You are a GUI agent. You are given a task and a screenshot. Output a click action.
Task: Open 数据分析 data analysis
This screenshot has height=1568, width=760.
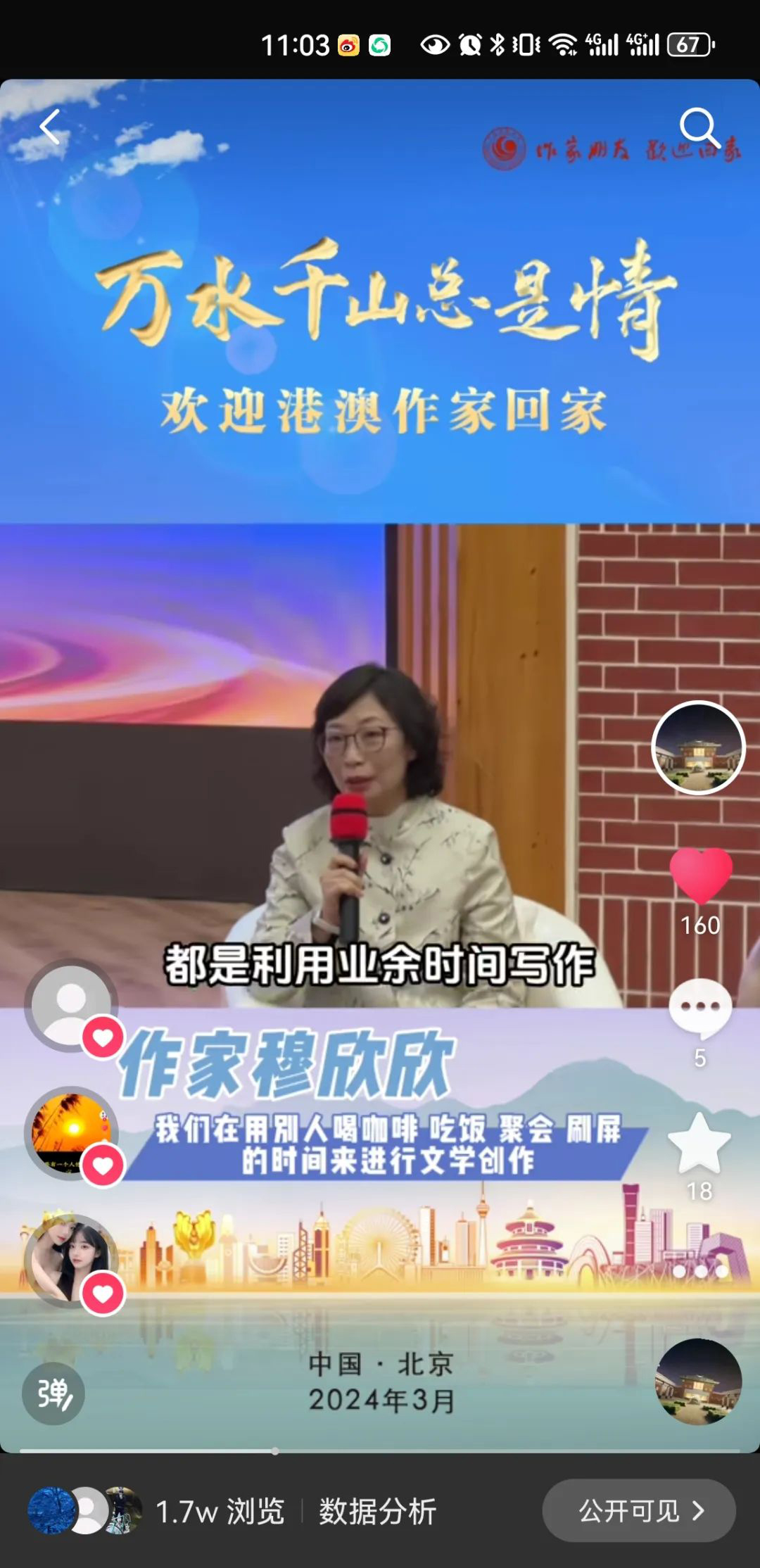378,1511
